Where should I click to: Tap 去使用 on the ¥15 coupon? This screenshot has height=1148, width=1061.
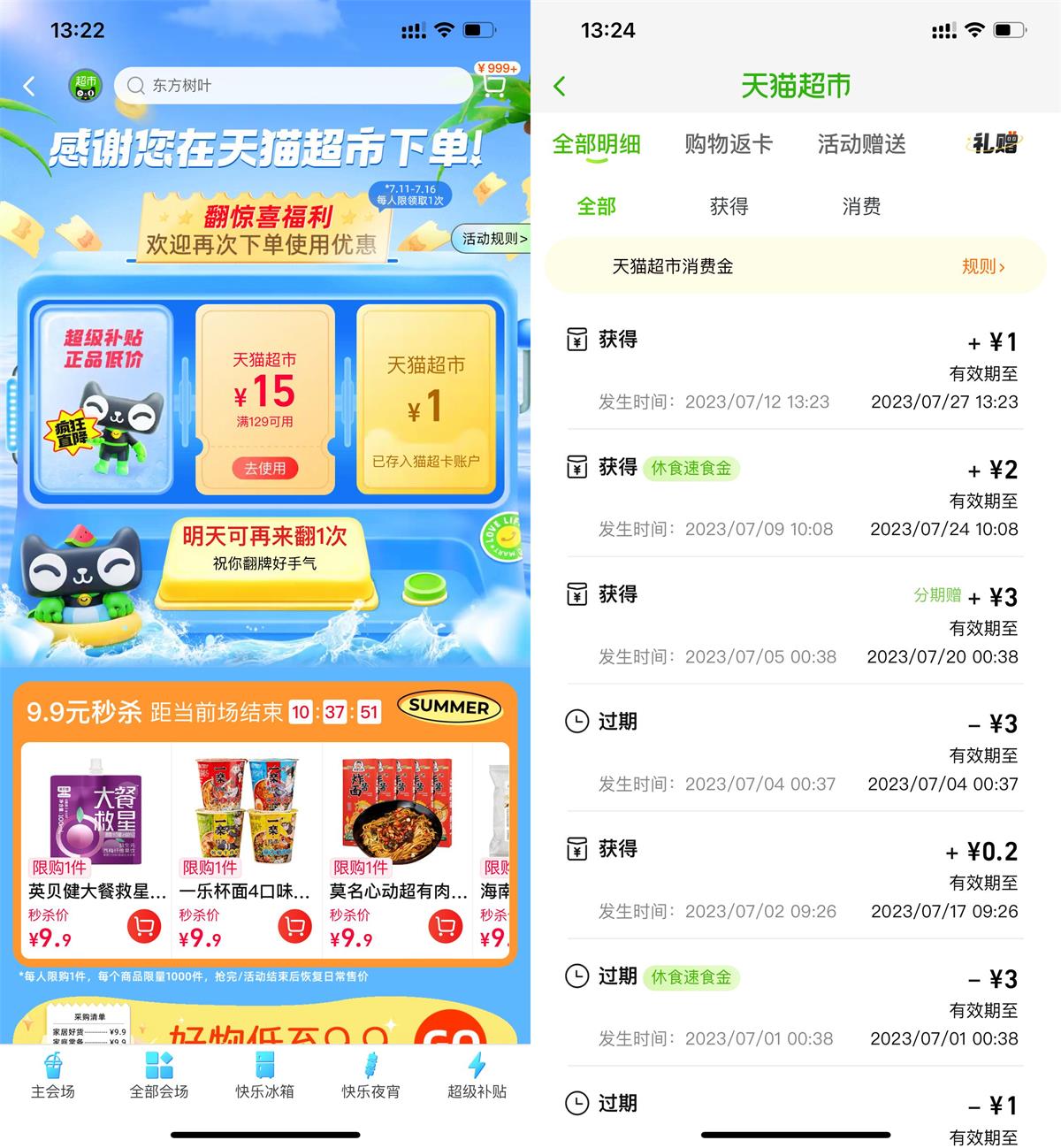[265, 468]
